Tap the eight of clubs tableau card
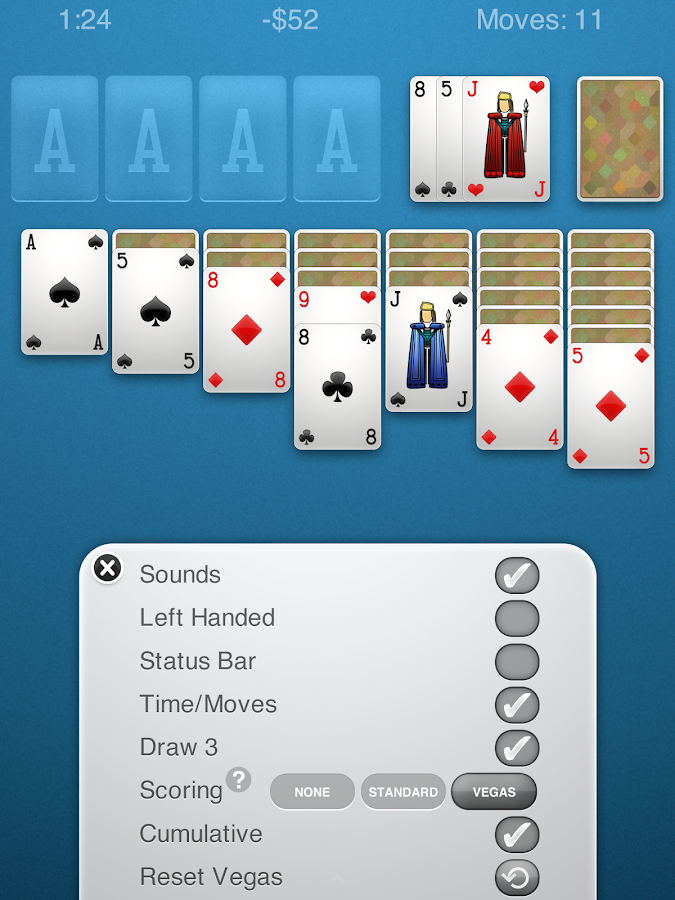The image size is (675, 900). click(x=338, y=388)
